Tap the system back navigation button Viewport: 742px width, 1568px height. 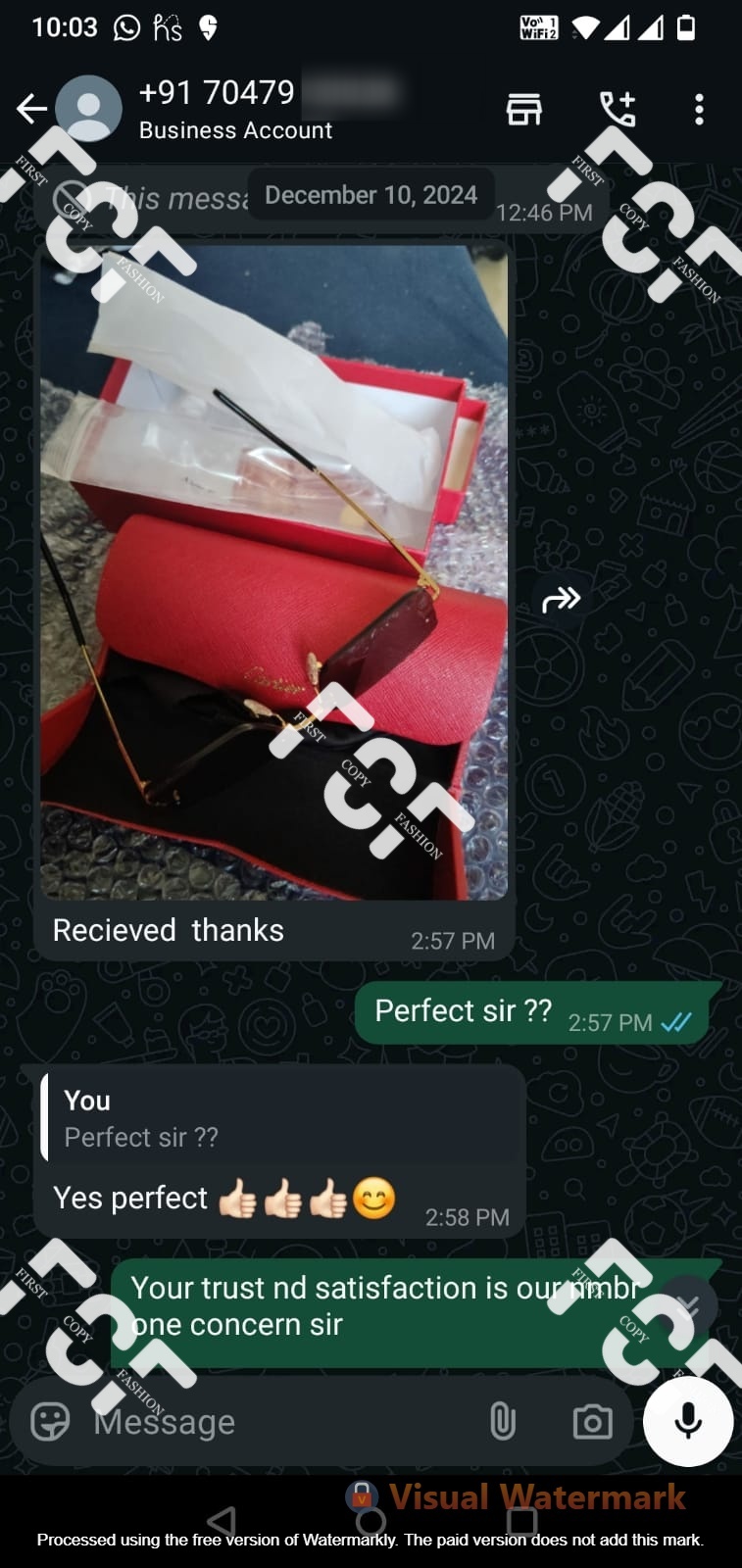point(223,1521)
